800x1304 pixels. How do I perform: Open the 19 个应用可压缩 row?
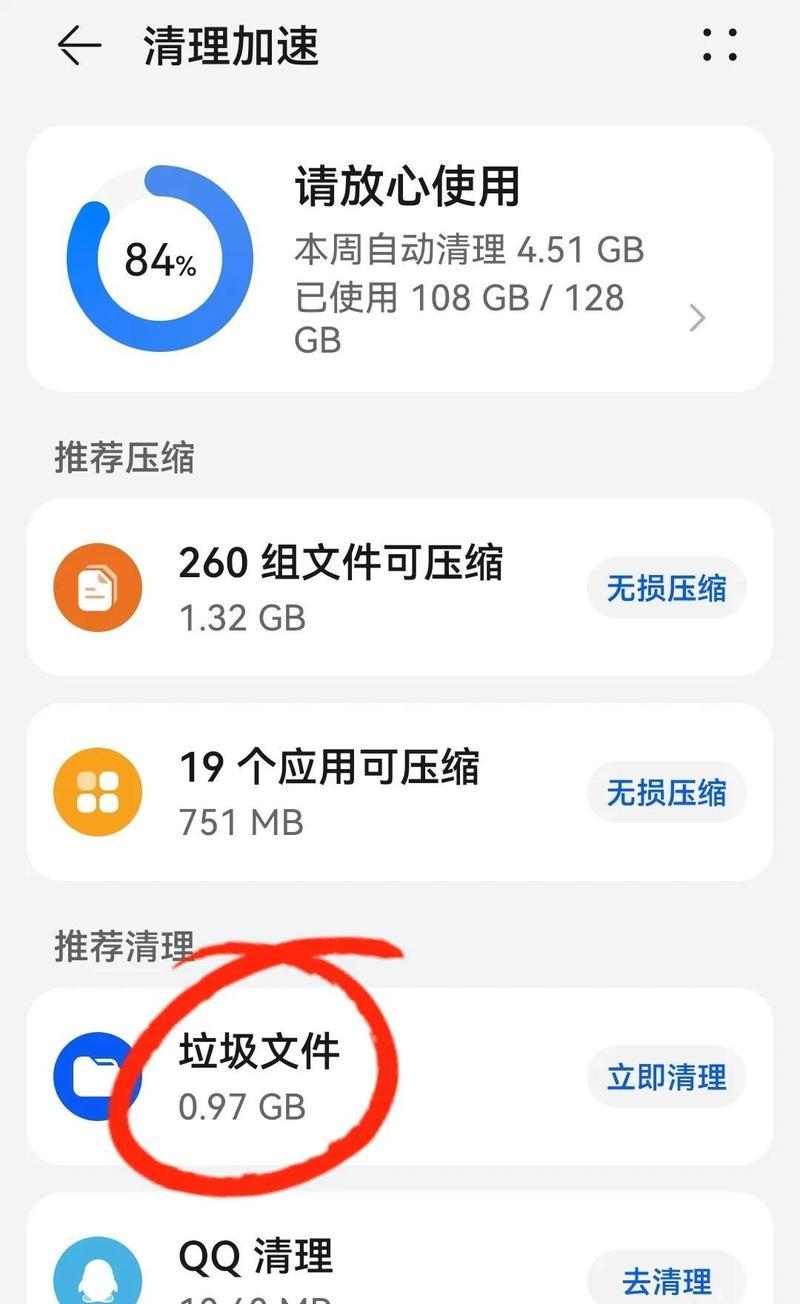click(x=400, y=791)
